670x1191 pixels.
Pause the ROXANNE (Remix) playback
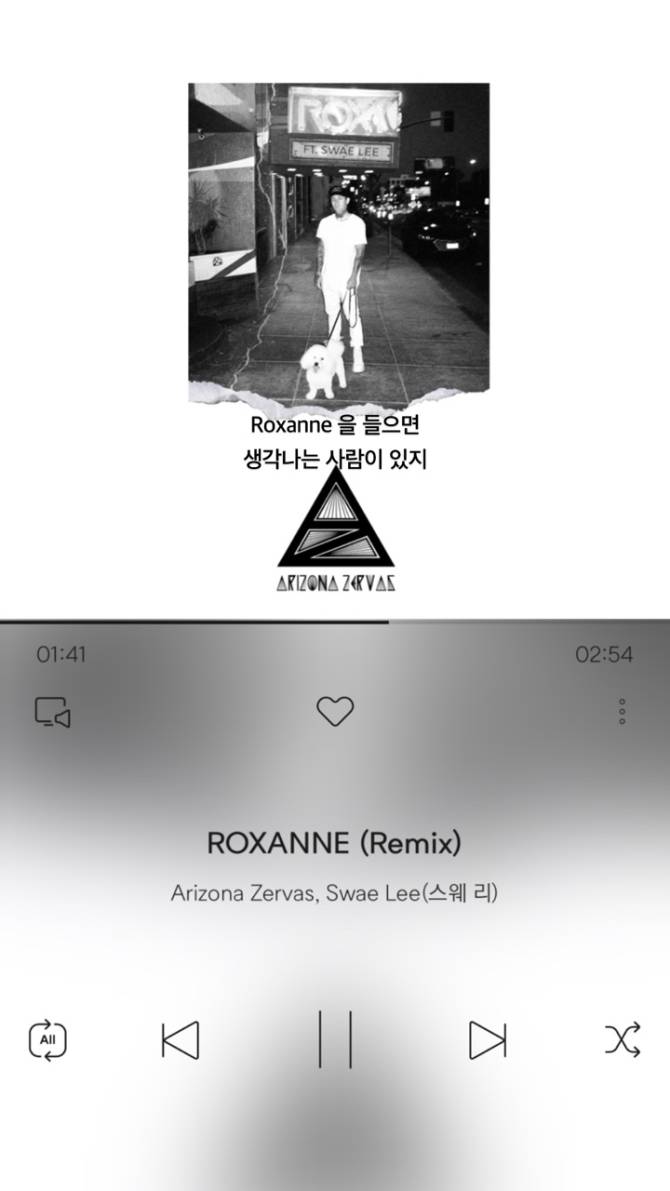click(335, 1039)
